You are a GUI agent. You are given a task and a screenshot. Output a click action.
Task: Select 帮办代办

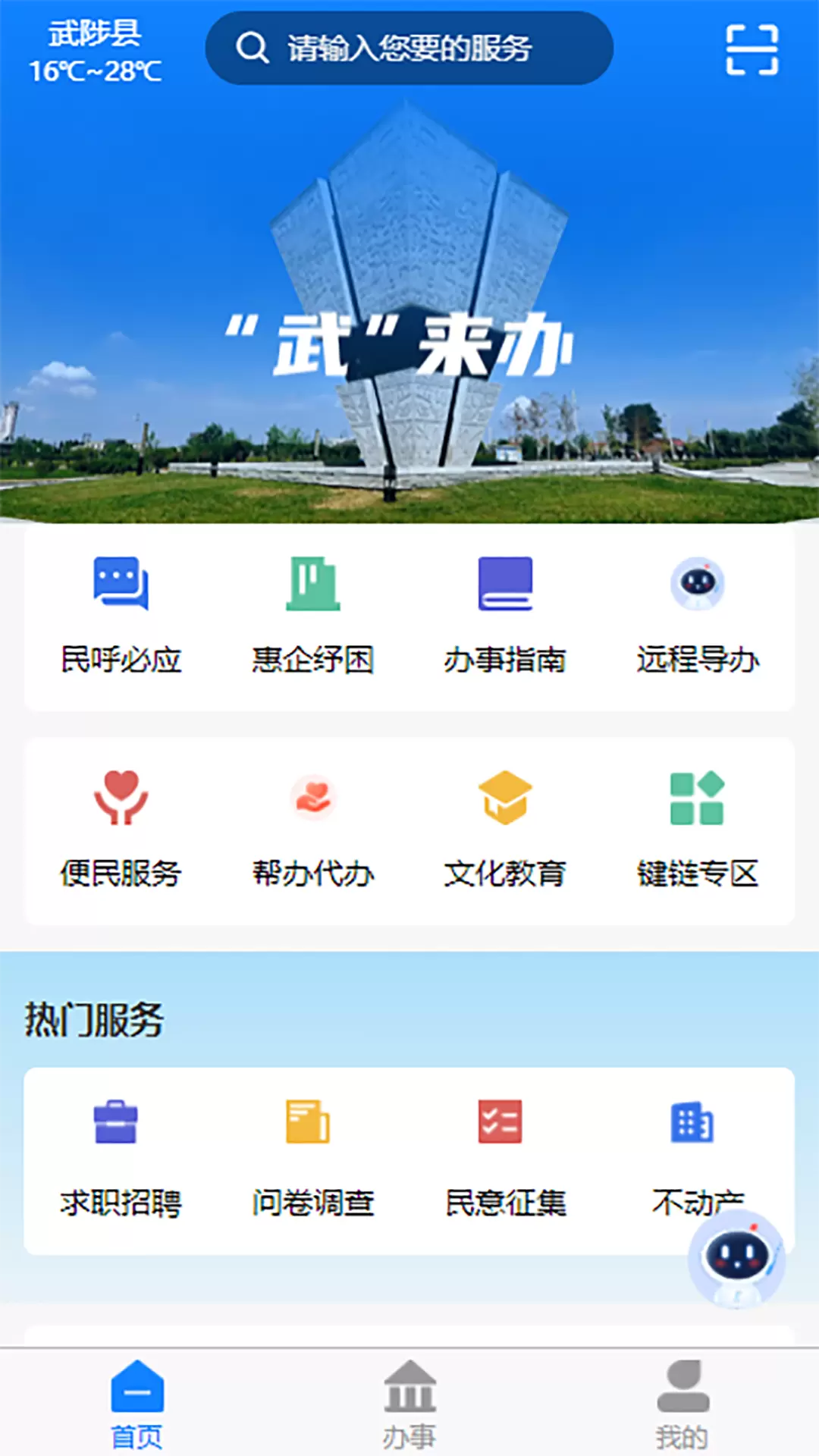tap(313, 830)
